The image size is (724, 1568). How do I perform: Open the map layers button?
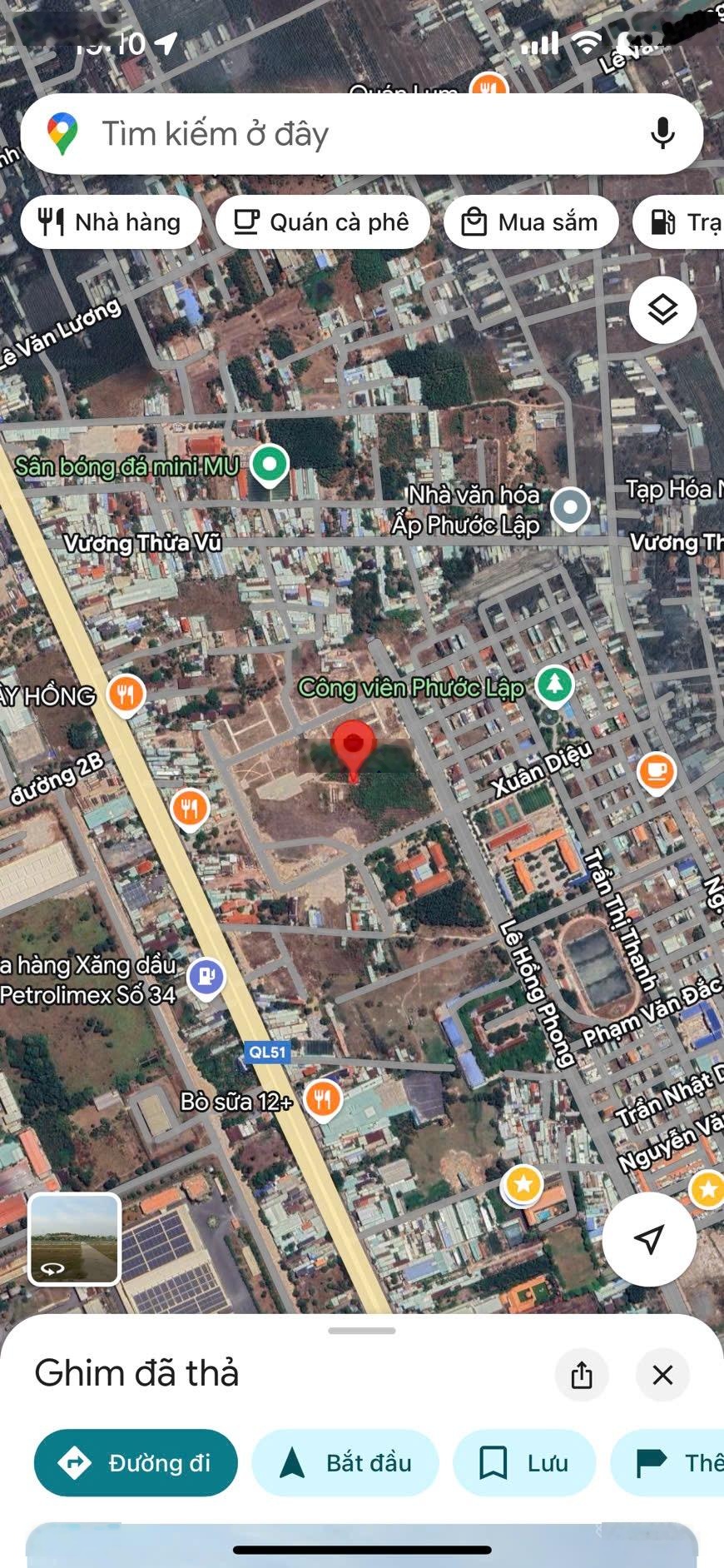click(x=662, y=310)
